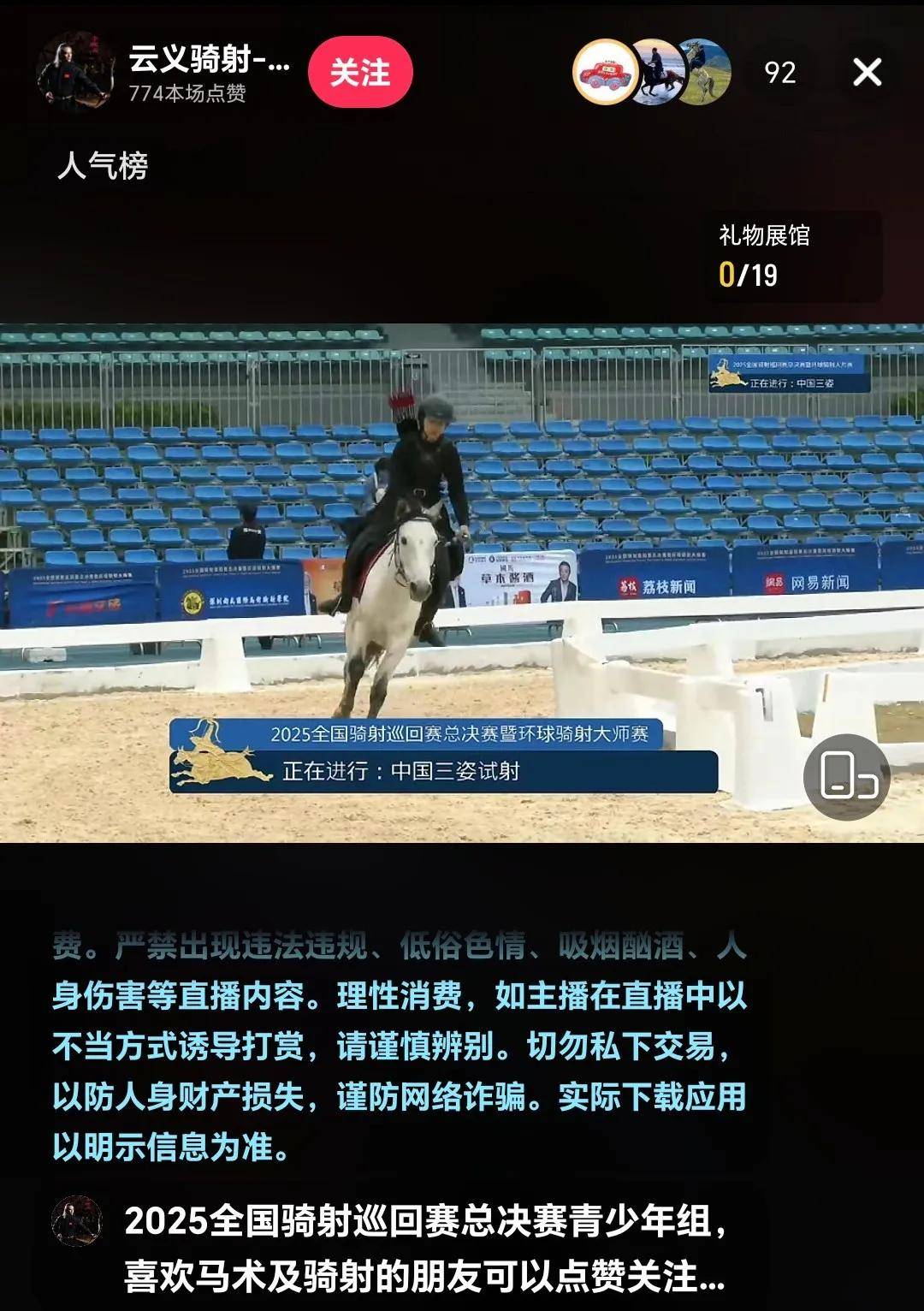The height and width of the screenshot is (1311, 924).
Task: Open the top viewer's avatar
Action: pos(605,73)
